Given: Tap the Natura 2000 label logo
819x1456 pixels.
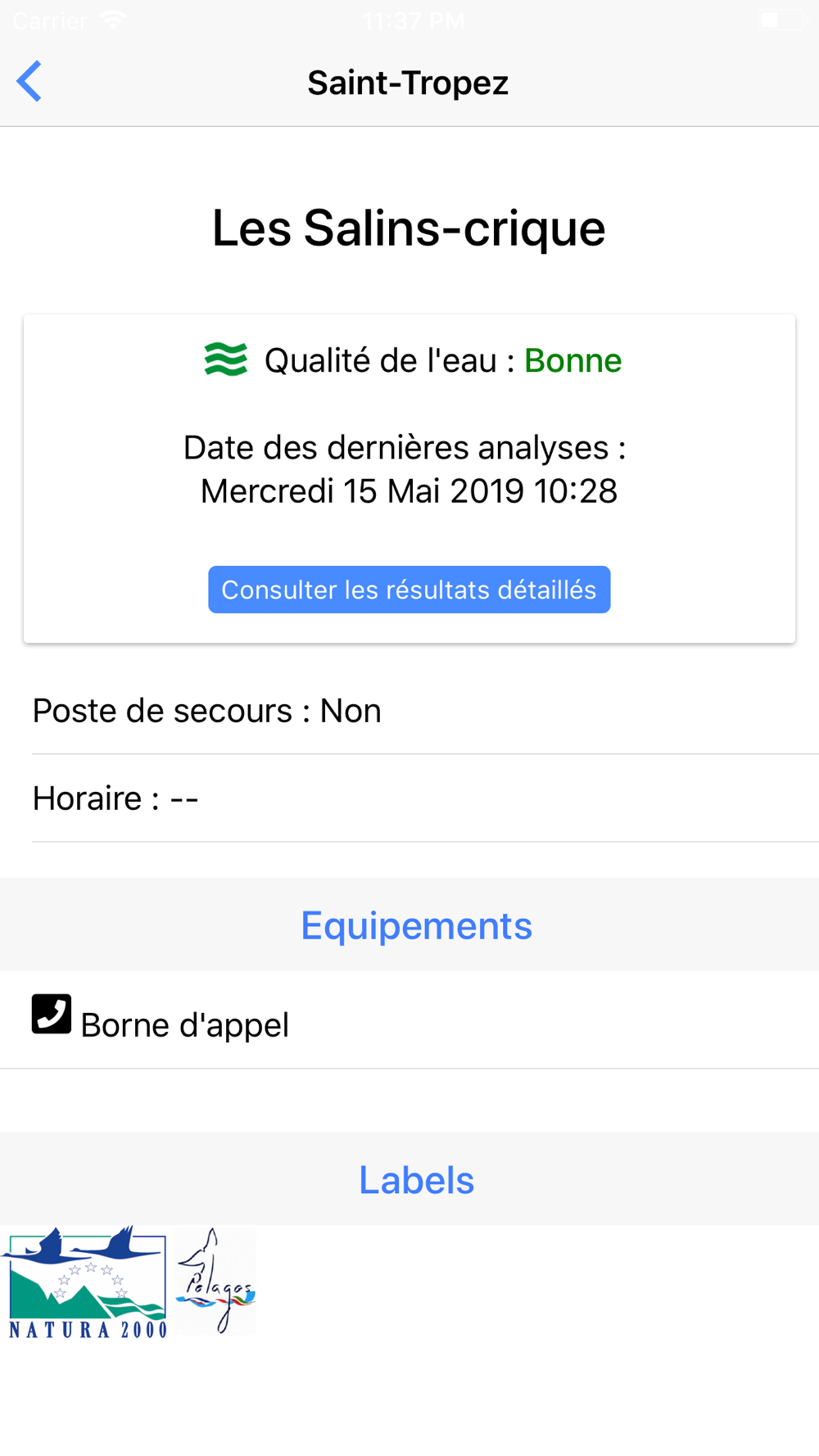Looking at the screenshot, I should (x=85, y=1282).
